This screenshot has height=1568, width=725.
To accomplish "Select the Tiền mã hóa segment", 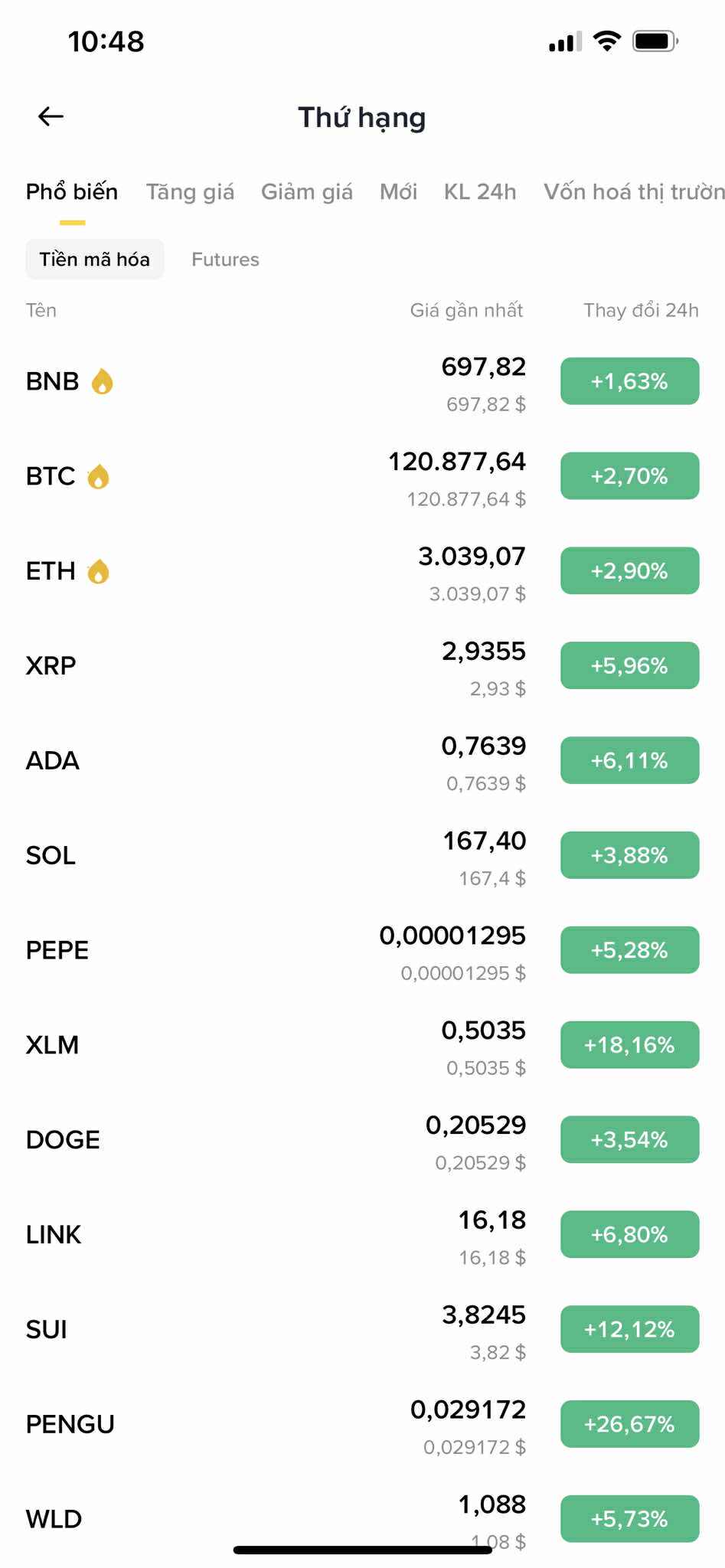I will click(95, 260).
